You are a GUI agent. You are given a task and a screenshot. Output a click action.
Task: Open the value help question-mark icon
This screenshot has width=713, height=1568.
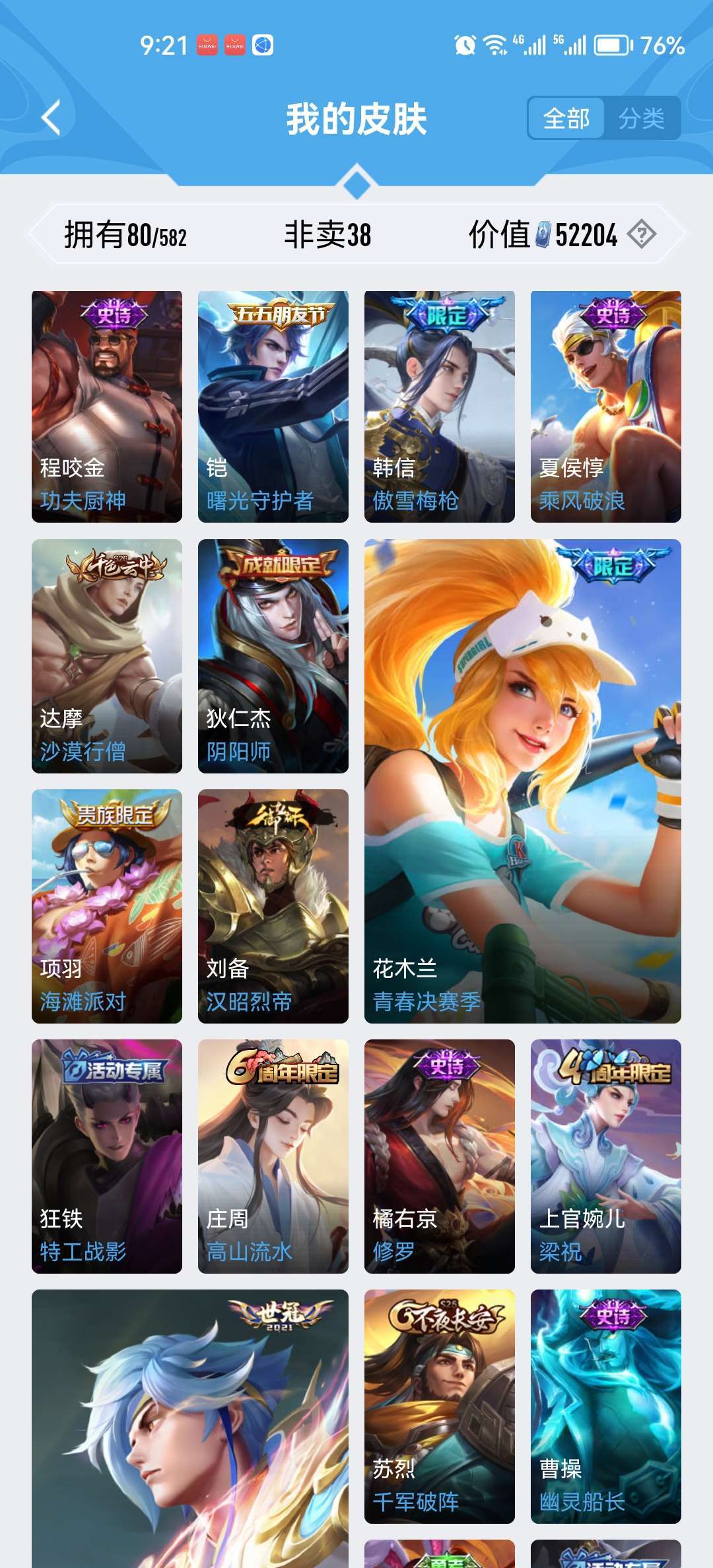(642, 234)
